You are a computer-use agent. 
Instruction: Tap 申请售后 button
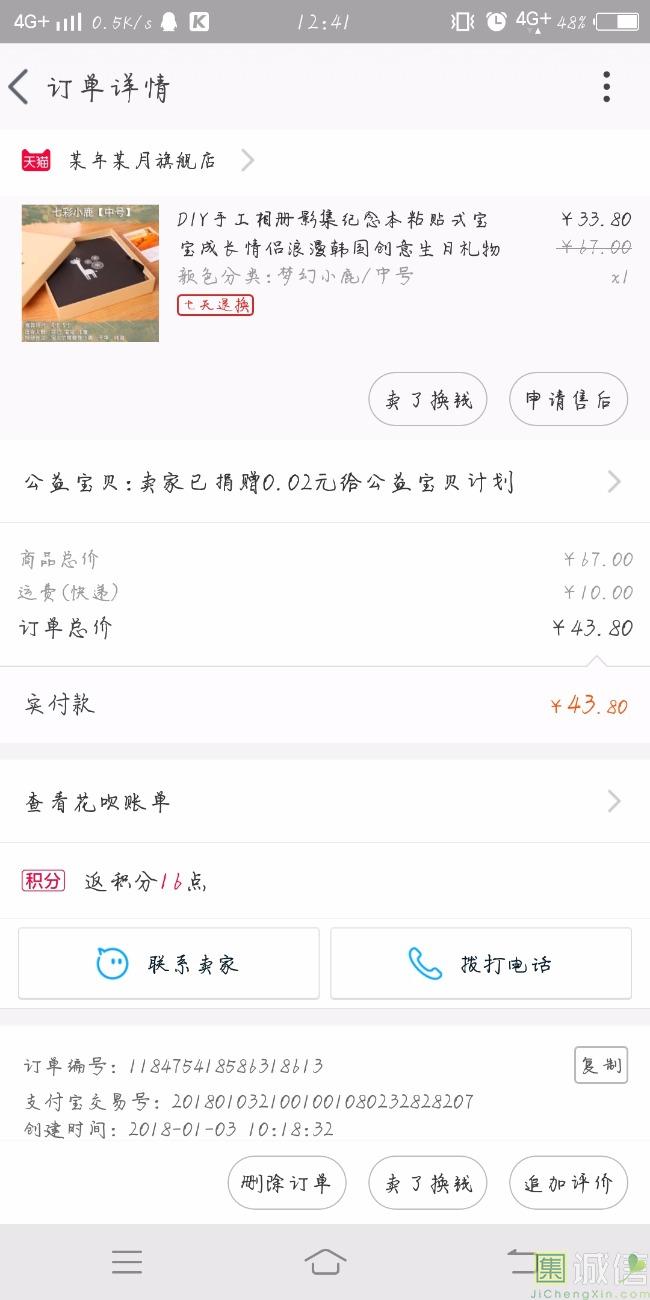click(568, 400)
